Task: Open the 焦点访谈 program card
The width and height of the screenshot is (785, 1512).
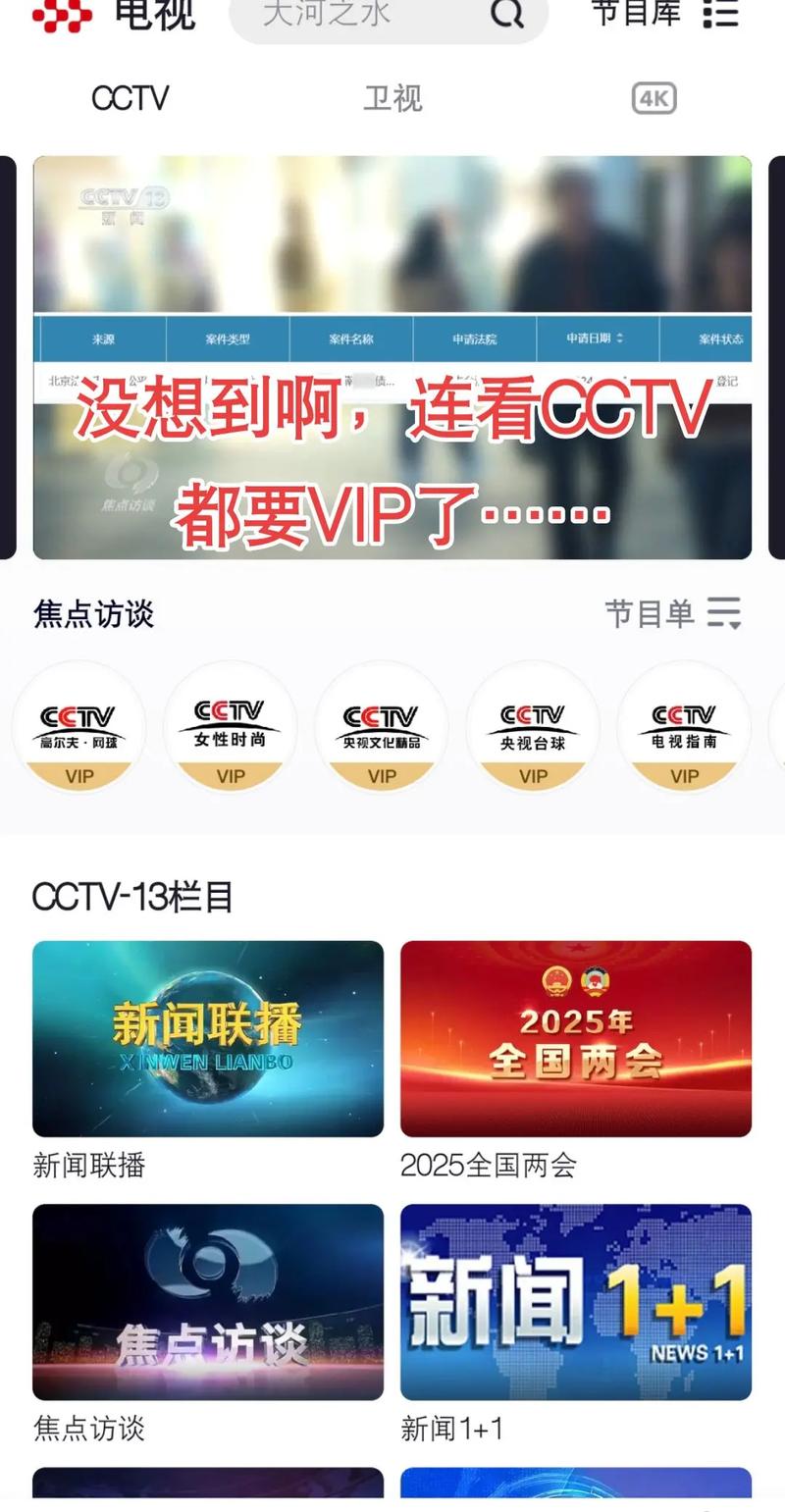Action: point(208,1323)
